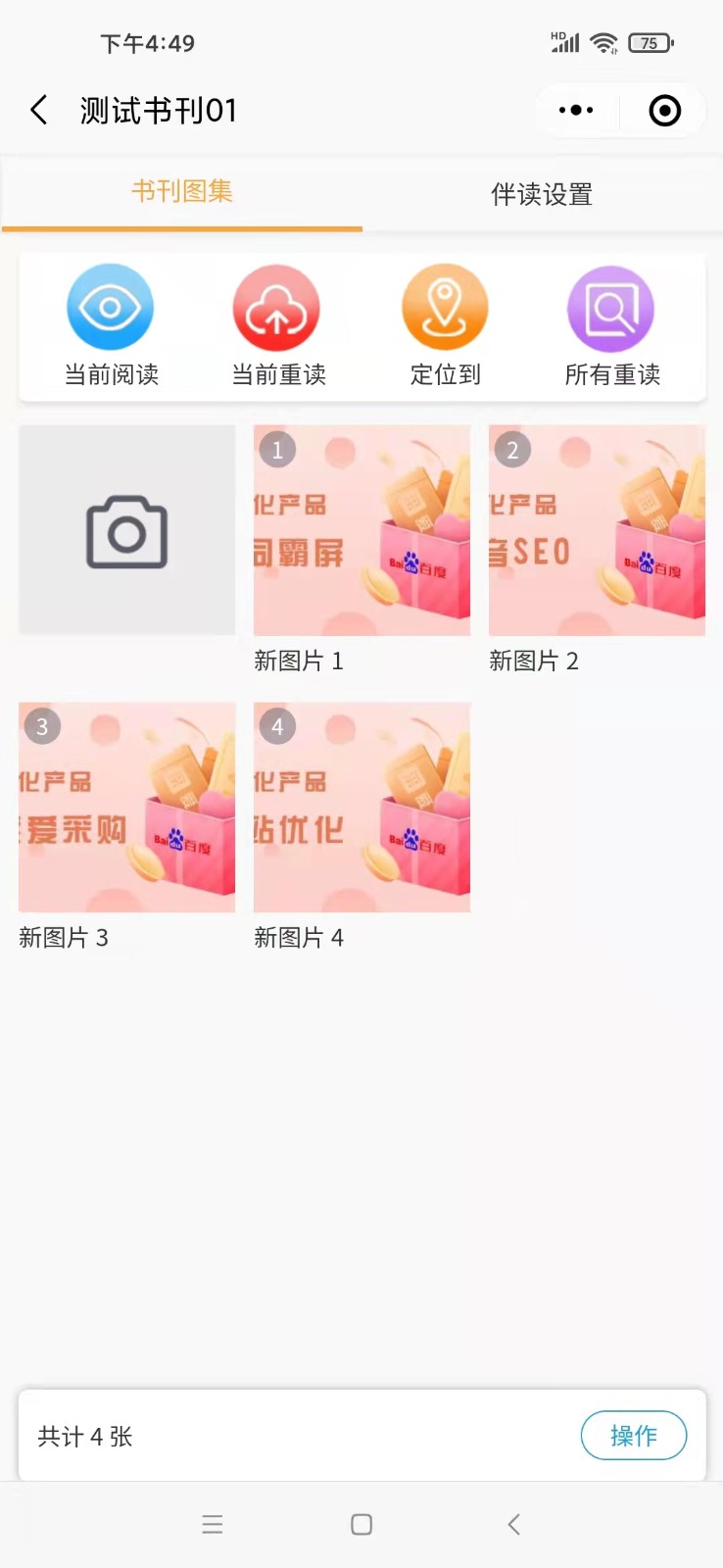The width and height of the screenshot is (723, 1568).
Task: Open image 新图片 4
Action: 362,808
